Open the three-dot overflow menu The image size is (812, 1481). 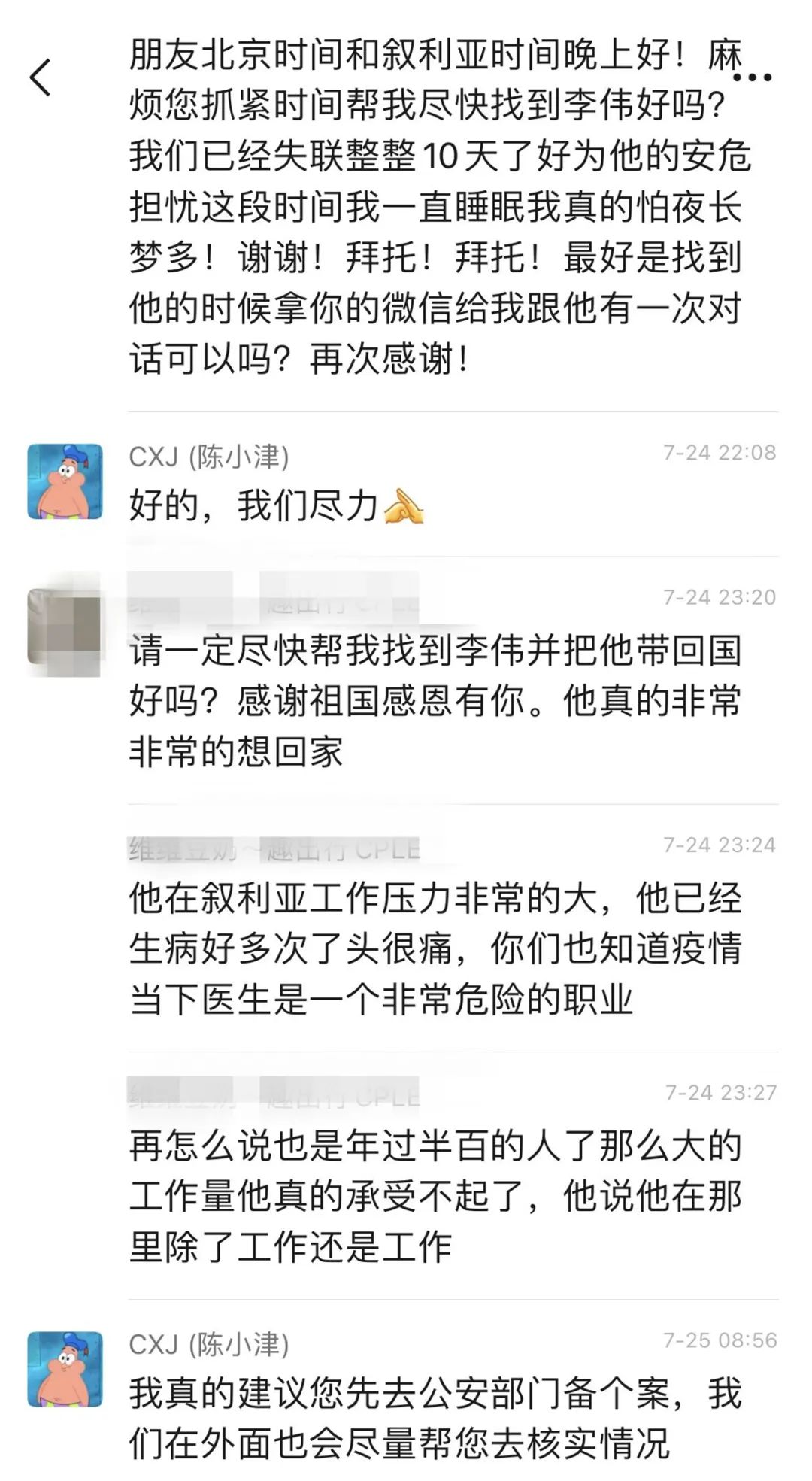pyautogui.click(x=751, y=77)
